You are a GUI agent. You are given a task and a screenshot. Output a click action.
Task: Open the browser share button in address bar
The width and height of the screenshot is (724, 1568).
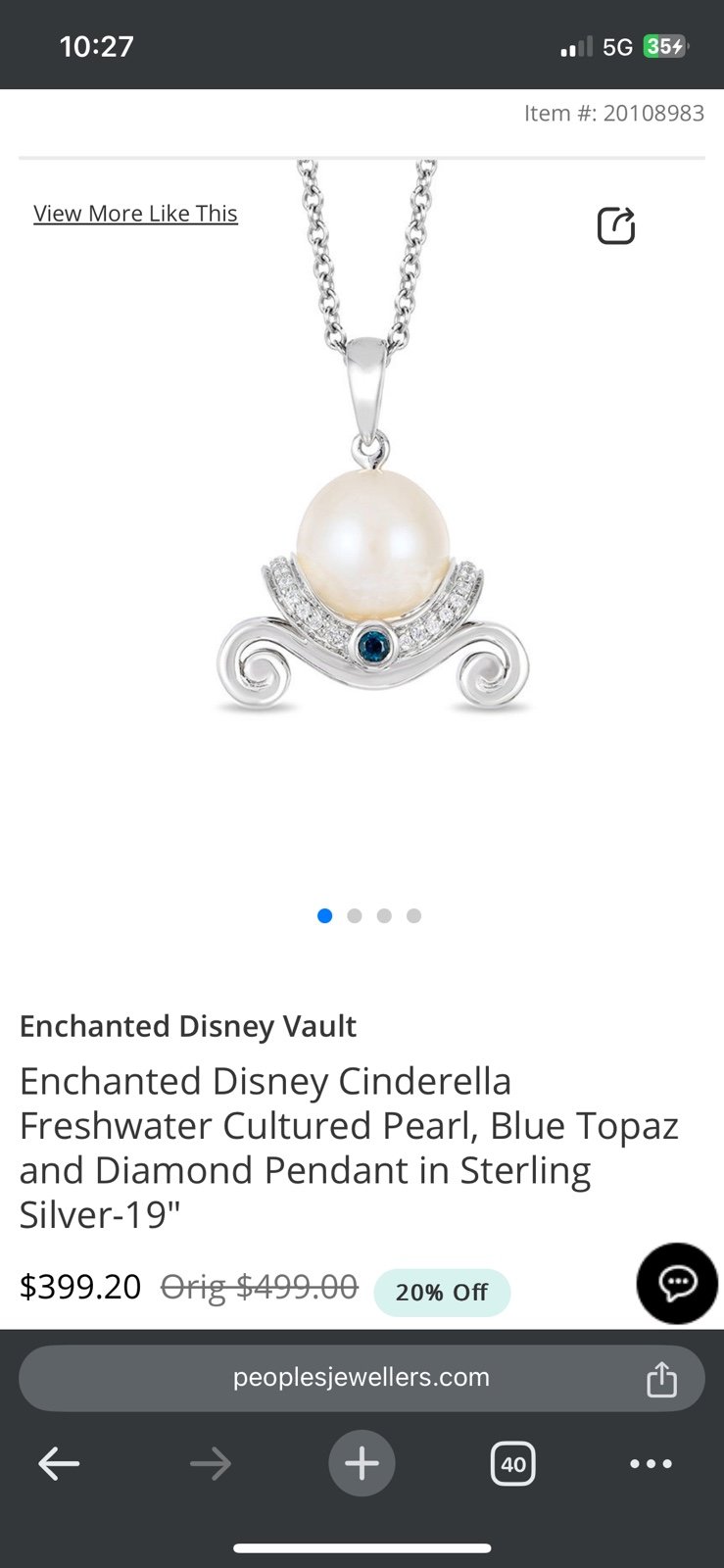pos(662,1378)
